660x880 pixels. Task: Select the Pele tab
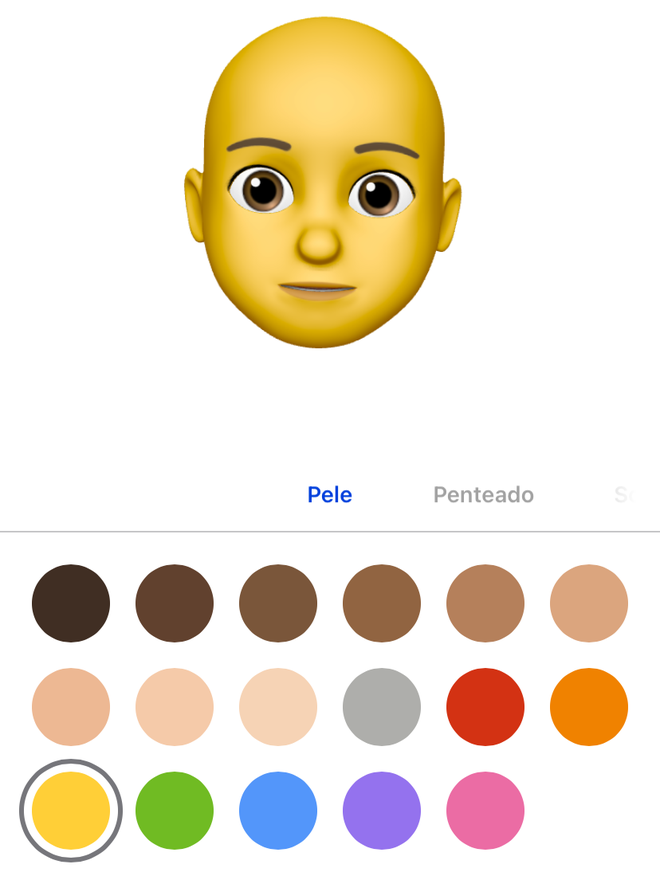point(329,495)
